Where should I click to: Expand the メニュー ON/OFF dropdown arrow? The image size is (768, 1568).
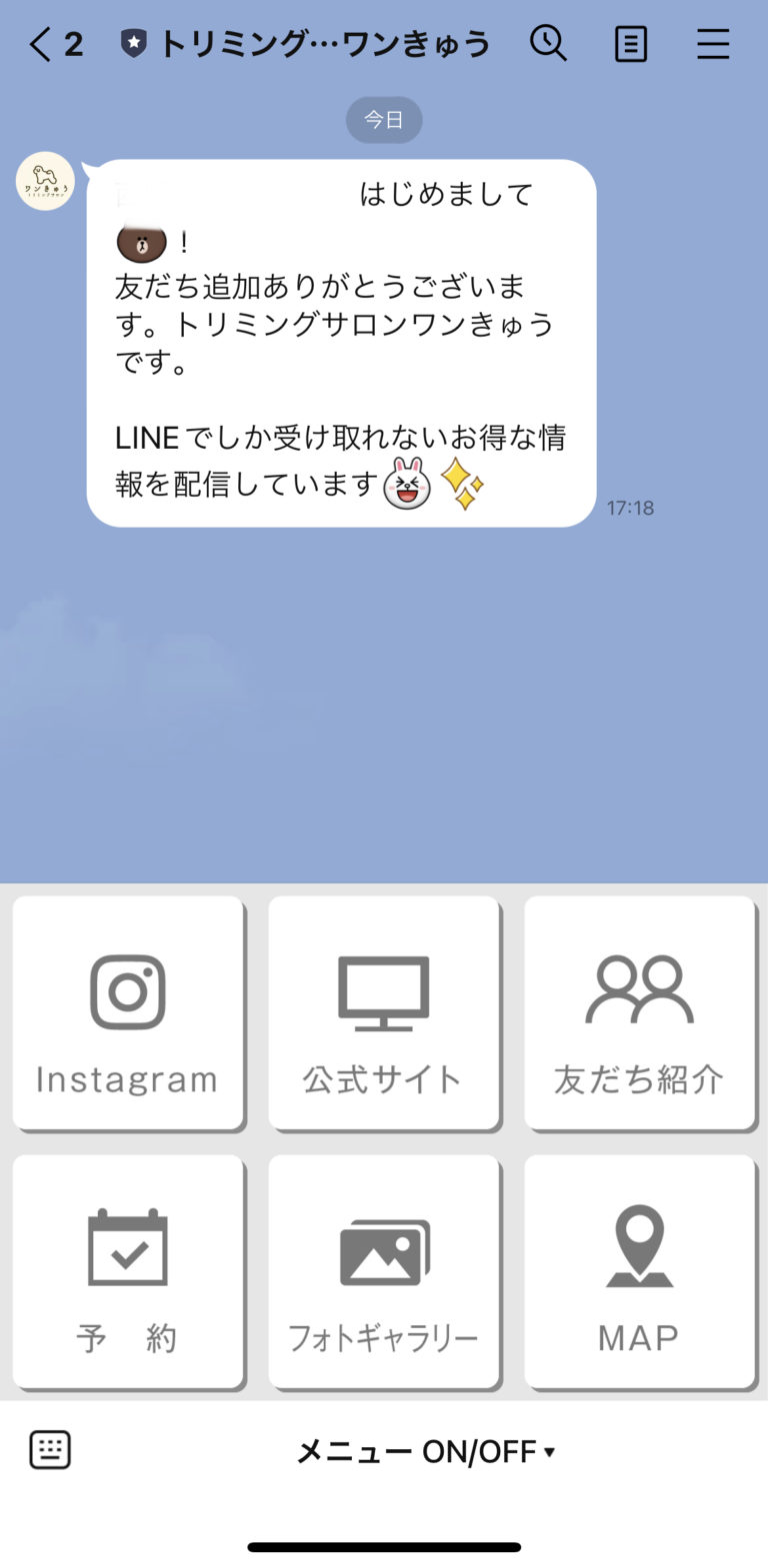[x=548, y=1453]
